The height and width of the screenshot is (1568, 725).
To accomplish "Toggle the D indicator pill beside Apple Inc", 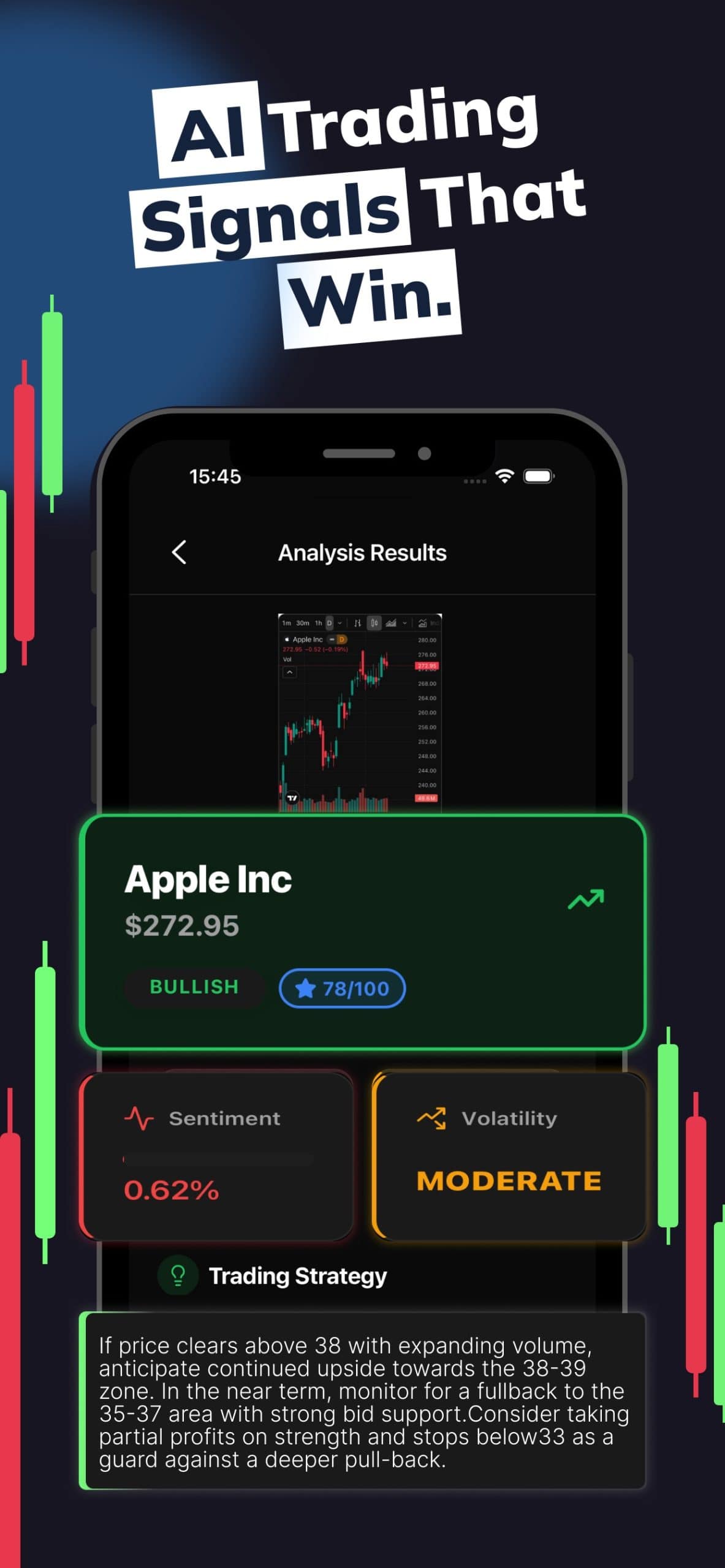I will 342,639.
